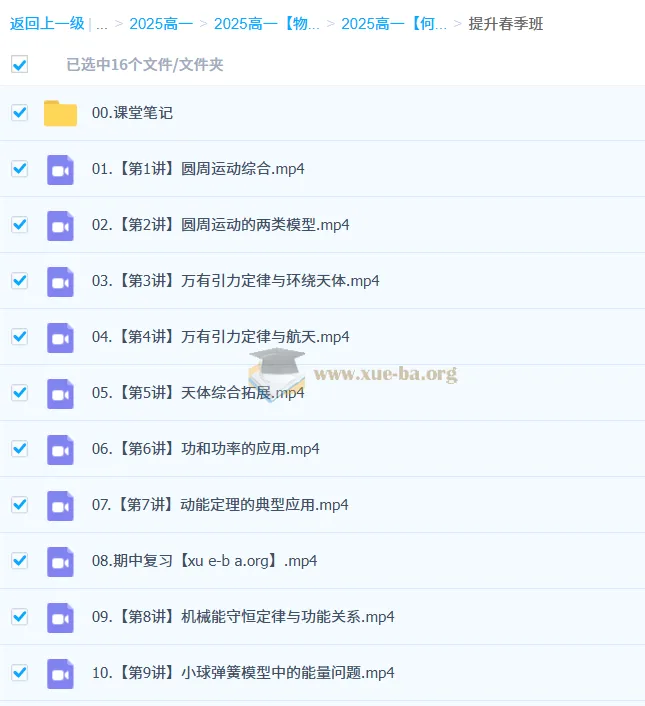Open 01.【第1讲】圆周运动综合.mp4
This screenshot has height=706, width=645.
pyautogui.click(x=198, y=169)
